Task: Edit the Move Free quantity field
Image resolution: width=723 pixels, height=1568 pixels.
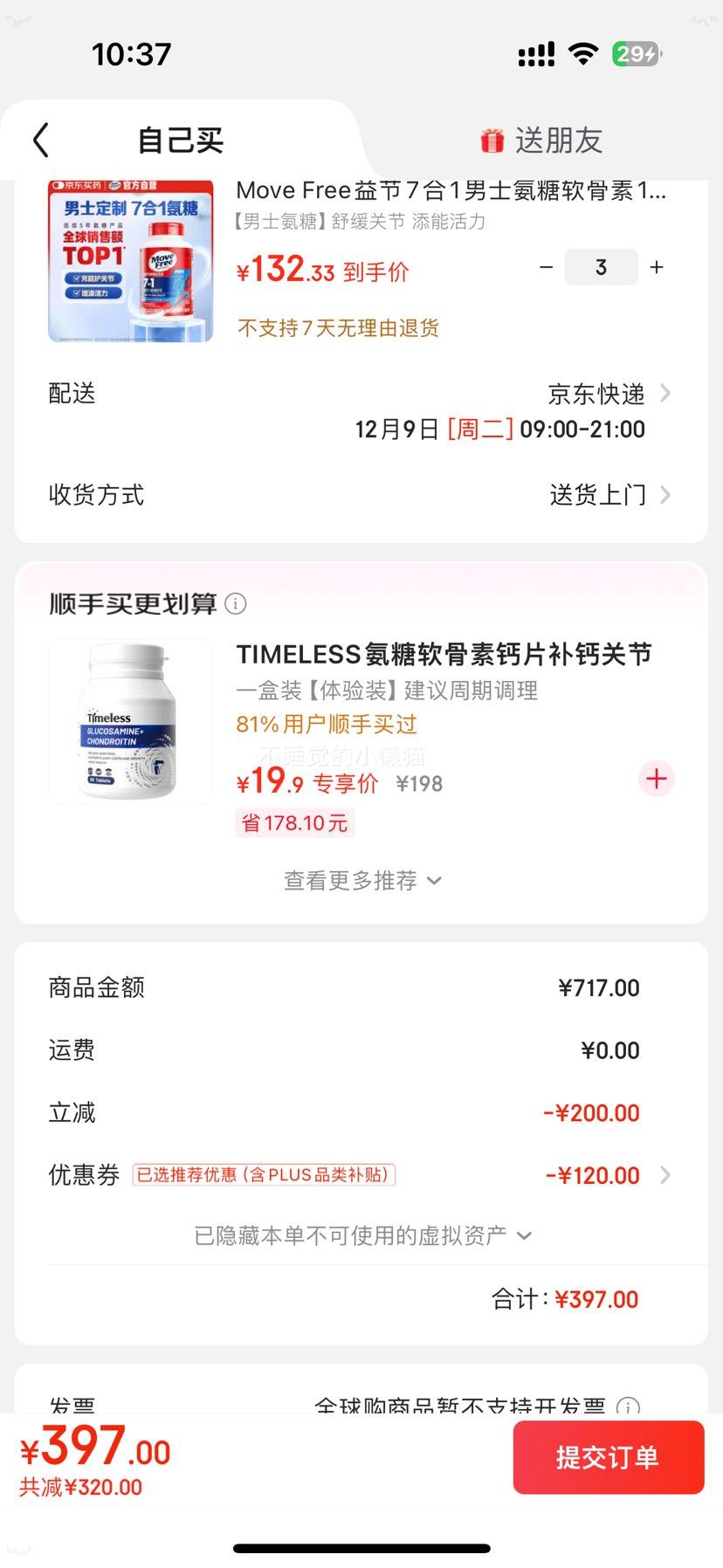Action: [601, 267]
